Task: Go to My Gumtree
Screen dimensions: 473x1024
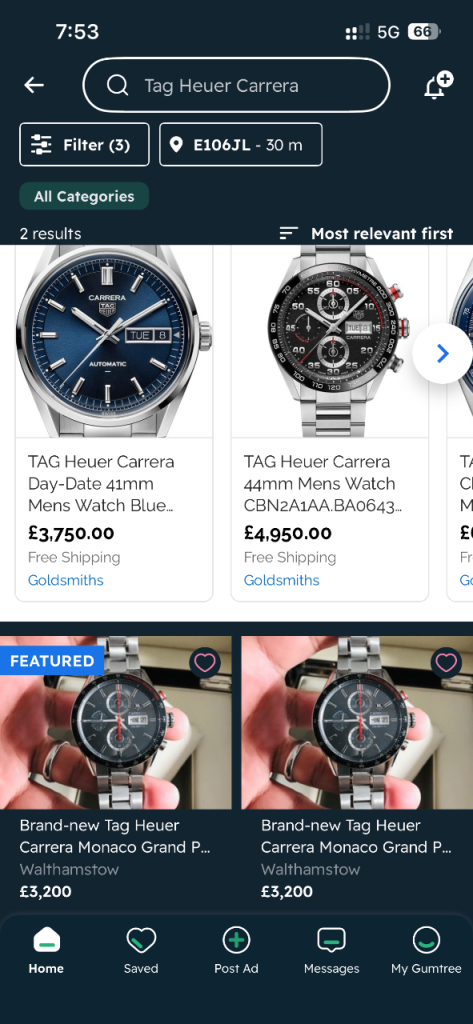Action: (426, 952)
